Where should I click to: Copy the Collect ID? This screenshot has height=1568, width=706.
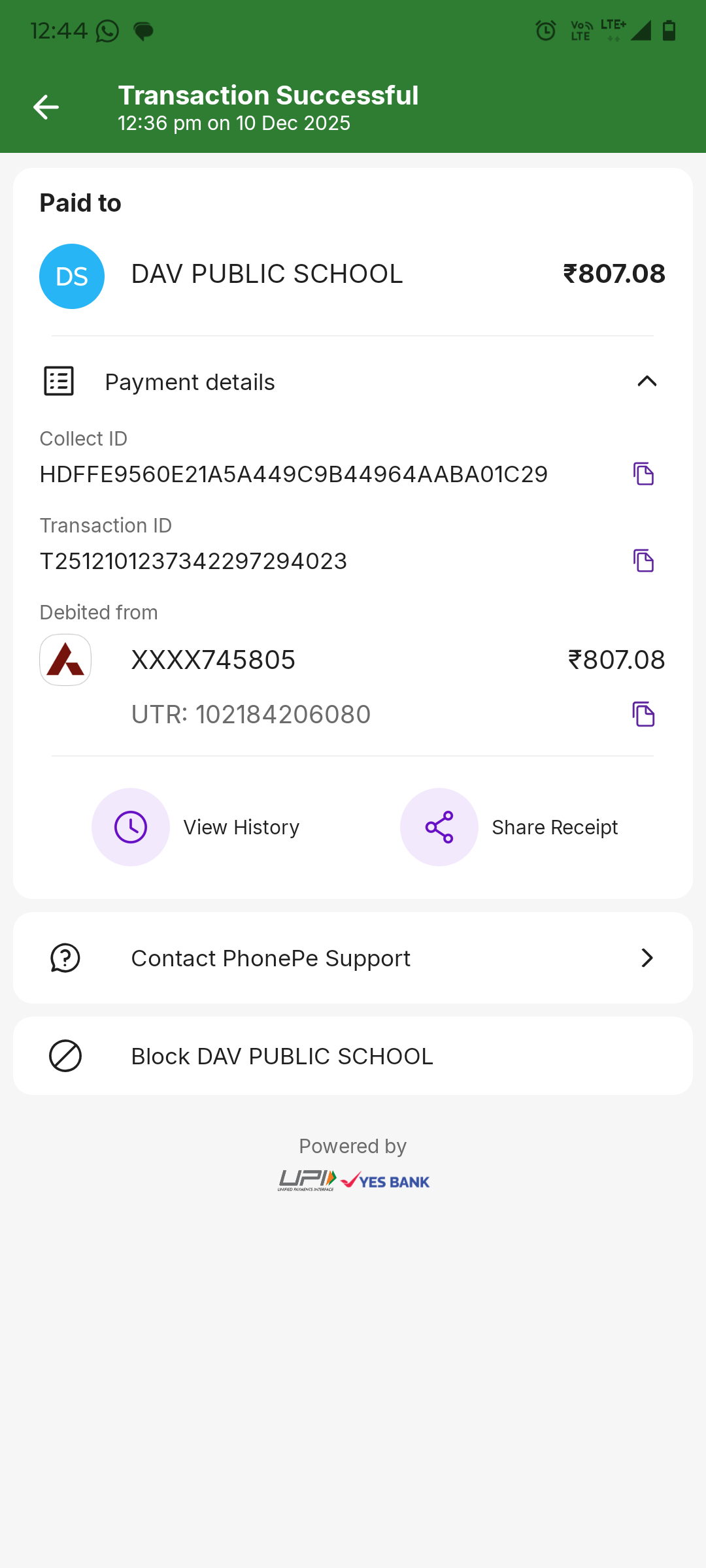point(643,474)
